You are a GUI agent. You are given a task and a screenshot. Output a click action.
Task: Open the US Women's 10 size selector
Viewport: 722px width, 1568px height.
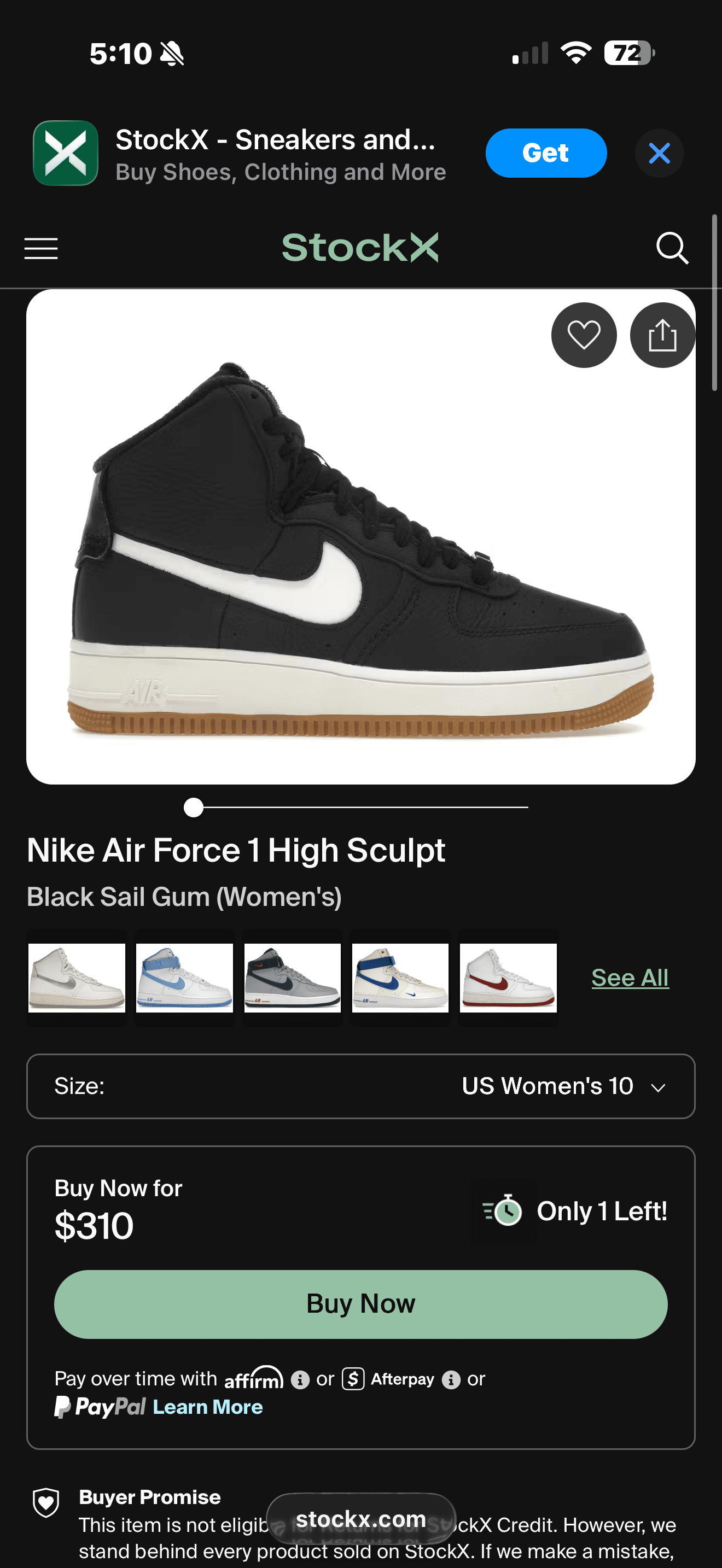tap(548, 1086)
